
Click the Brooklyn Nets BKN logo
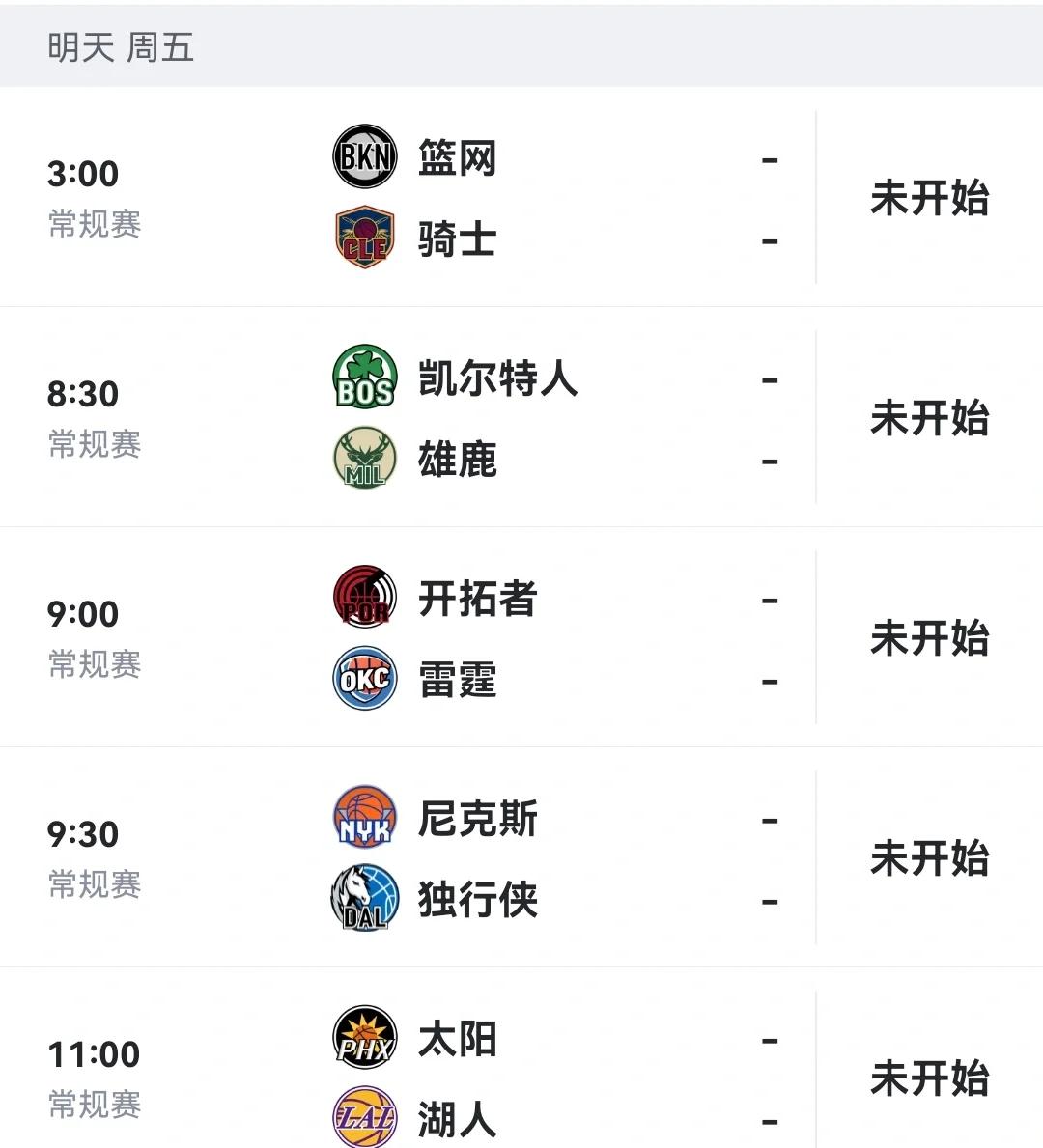click(363, 155)
